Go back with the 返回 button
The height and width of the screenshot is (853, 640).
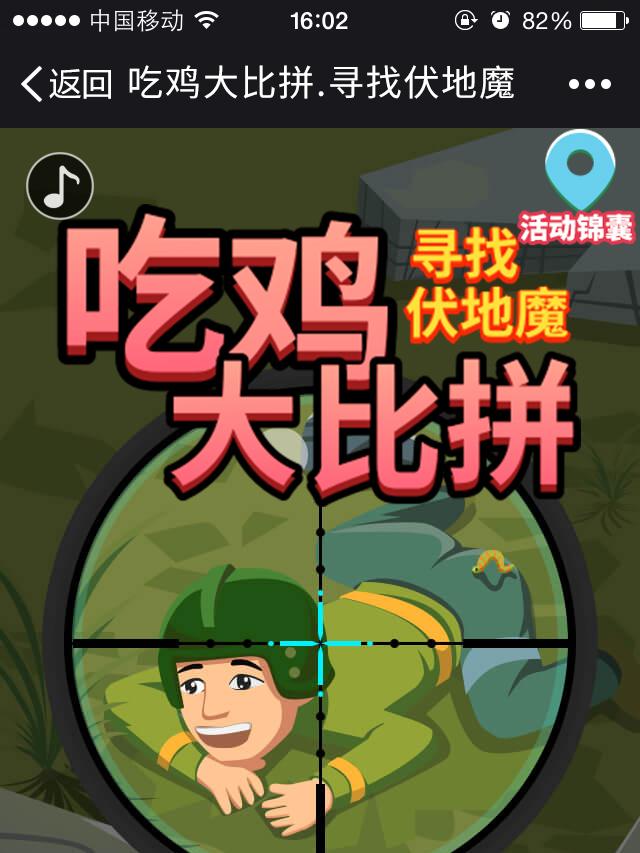click(x=66, y=84)
